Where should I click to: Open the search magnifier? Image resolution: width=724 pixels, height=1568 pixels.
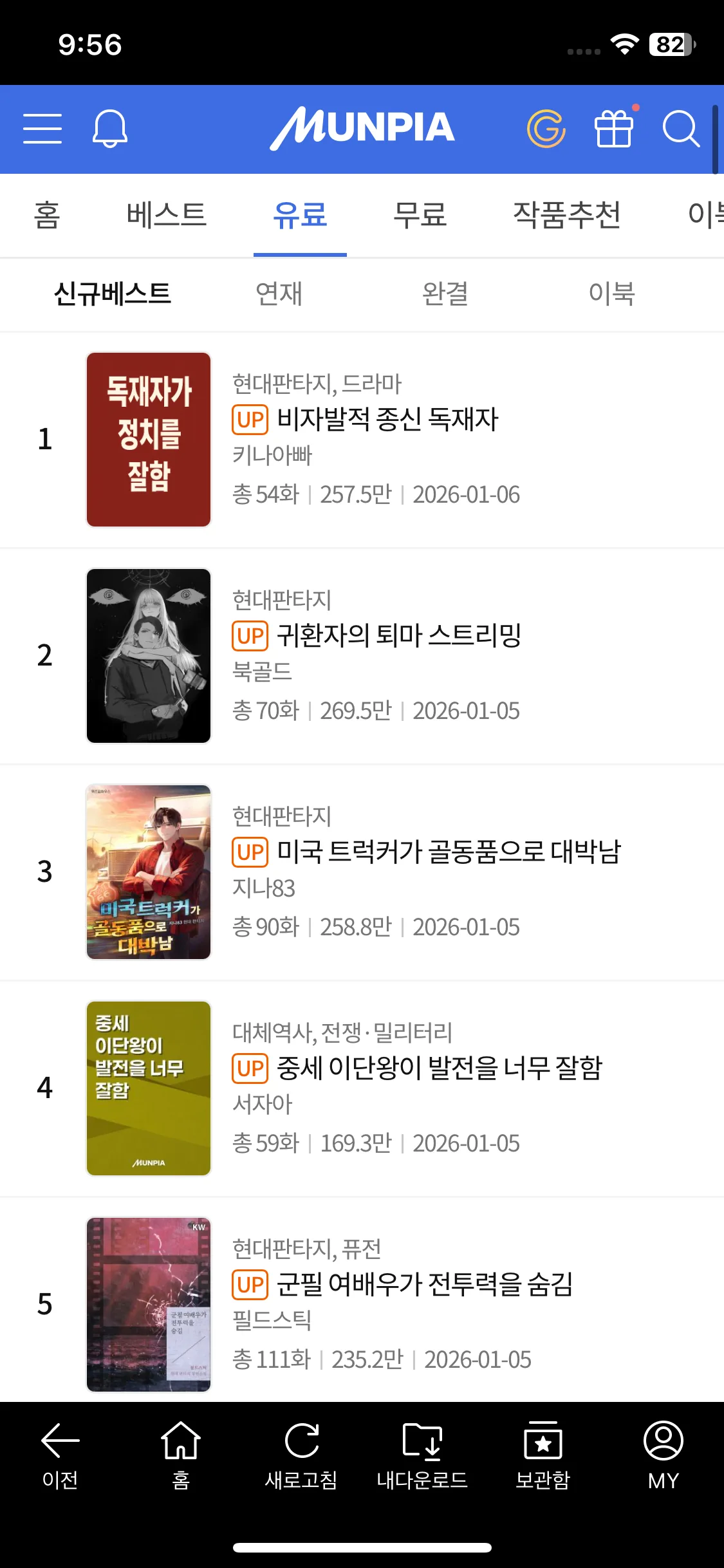(681, 128)
